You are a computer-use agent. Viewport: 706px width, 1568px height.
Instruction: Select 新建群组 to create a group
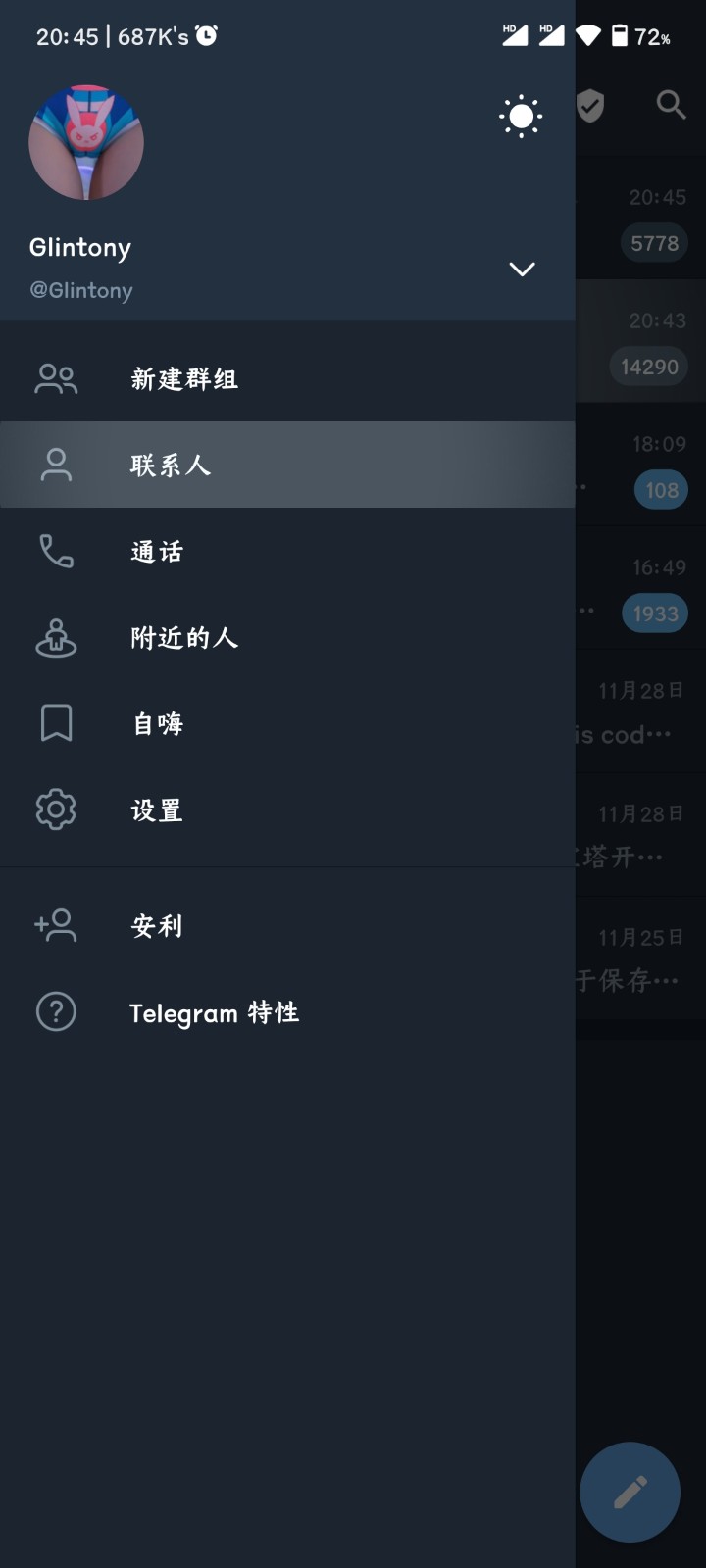184,379
